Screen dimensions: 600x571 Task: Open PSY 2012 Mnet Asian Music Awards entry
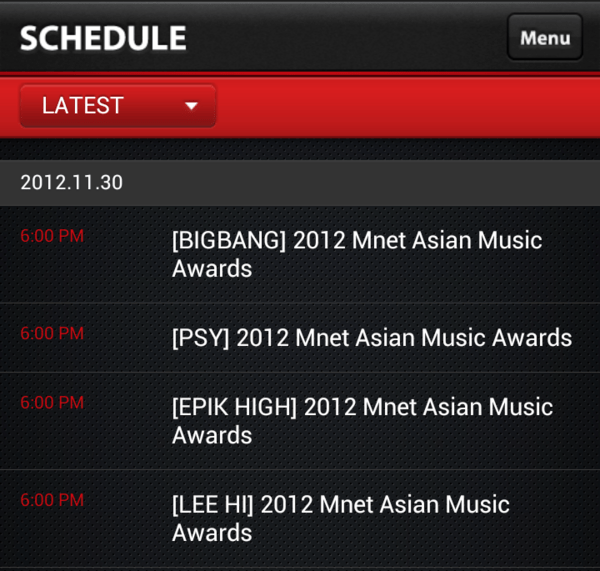tap(371, 338)
